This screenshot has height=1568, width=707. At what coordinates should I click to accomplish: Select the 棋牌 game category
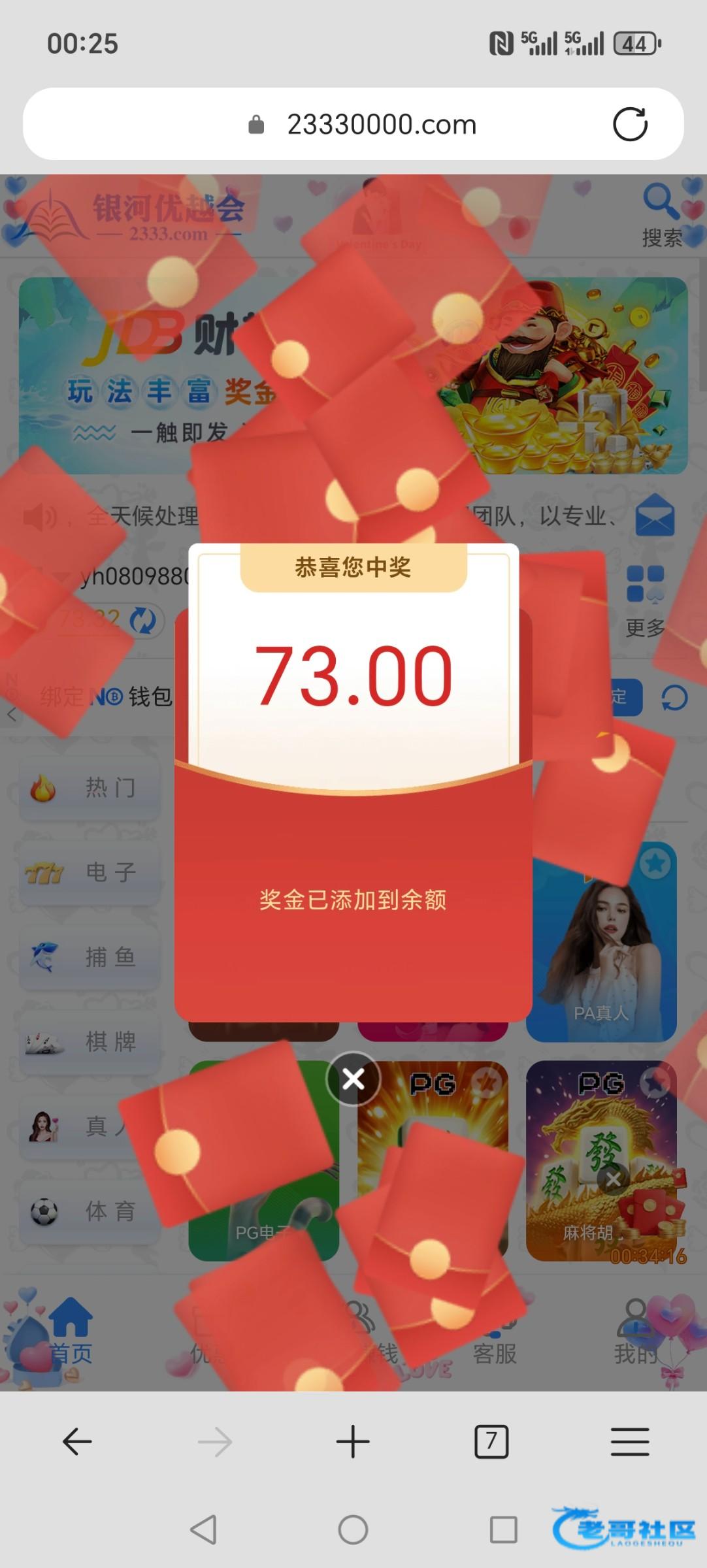(90, 1041)
